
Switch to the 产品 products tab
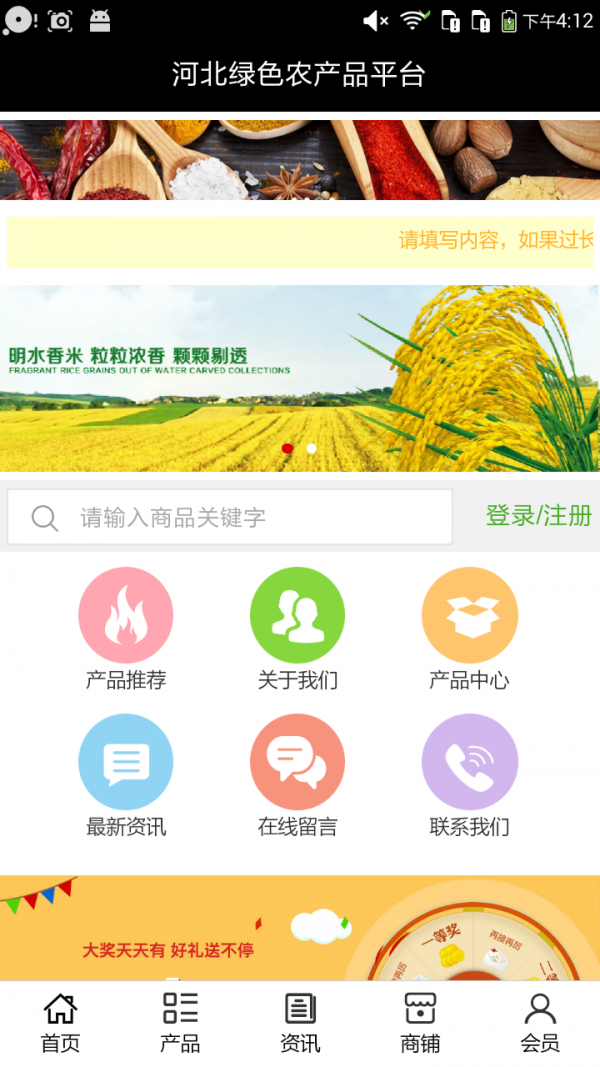point(180,1023)
